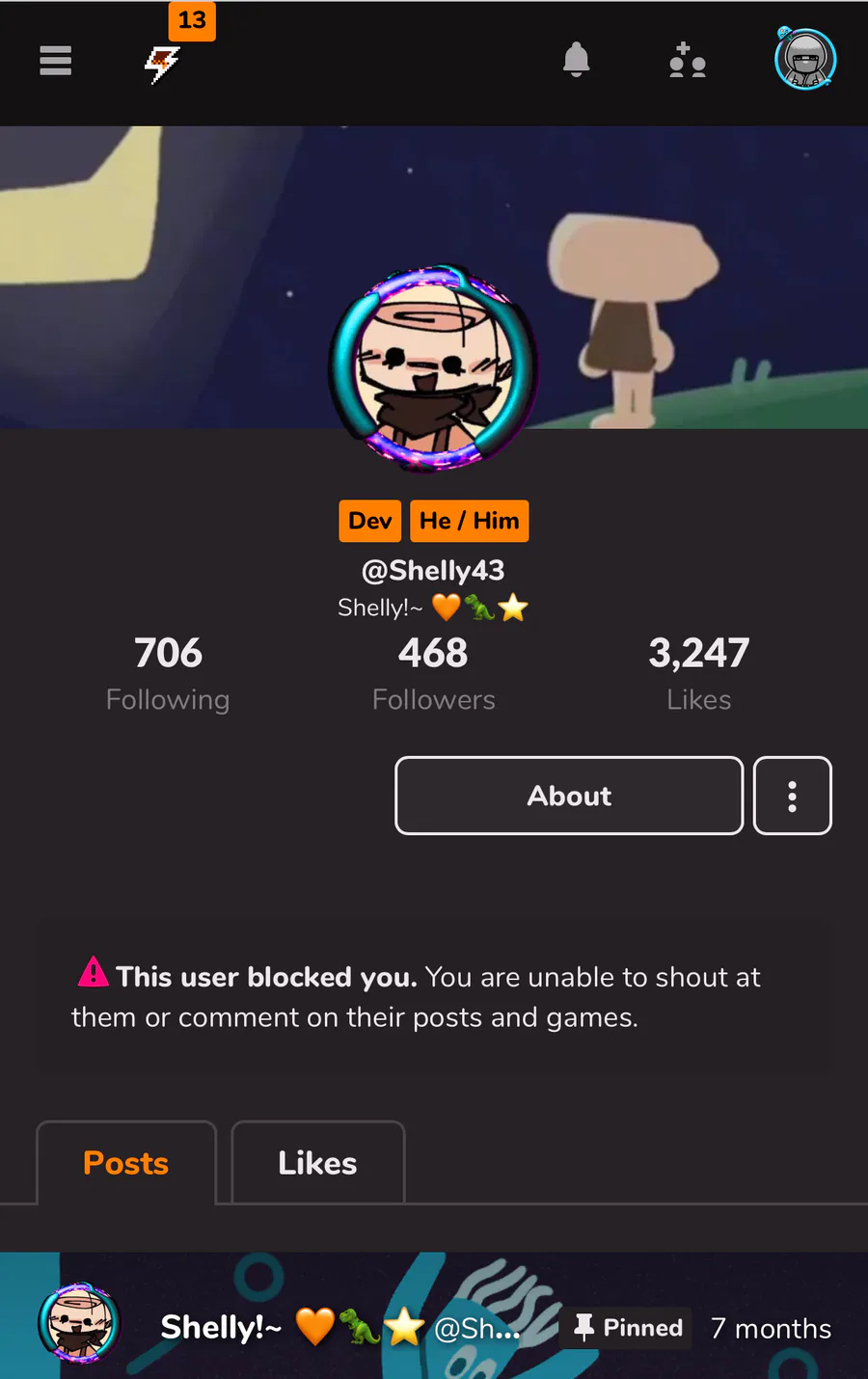Switch to the Likes tab
Screen dimensions: 868x1379
(317, 1163)
